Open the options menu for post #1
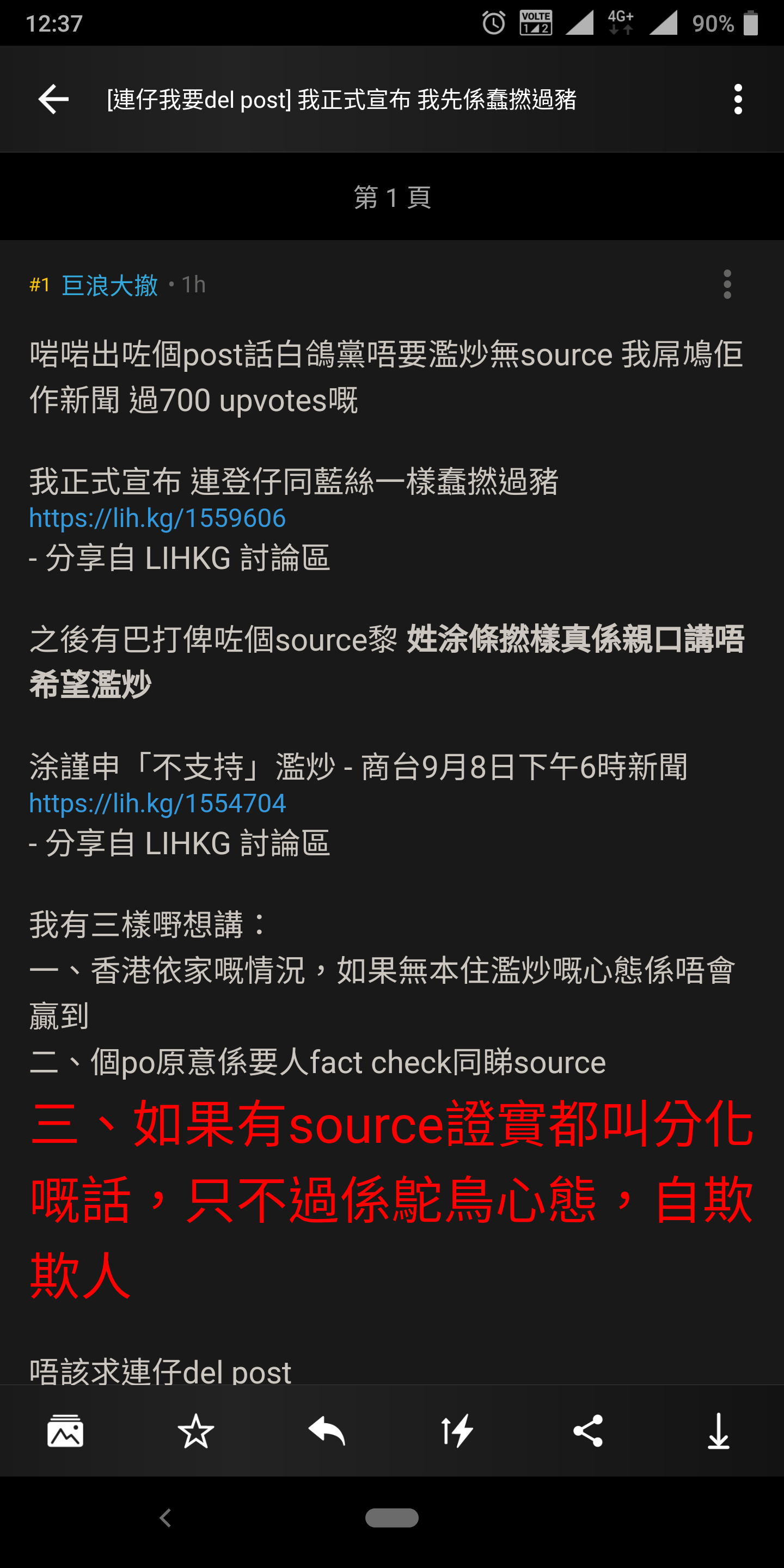This screenshot has height=1568, width=784. (x=727, y=284)
